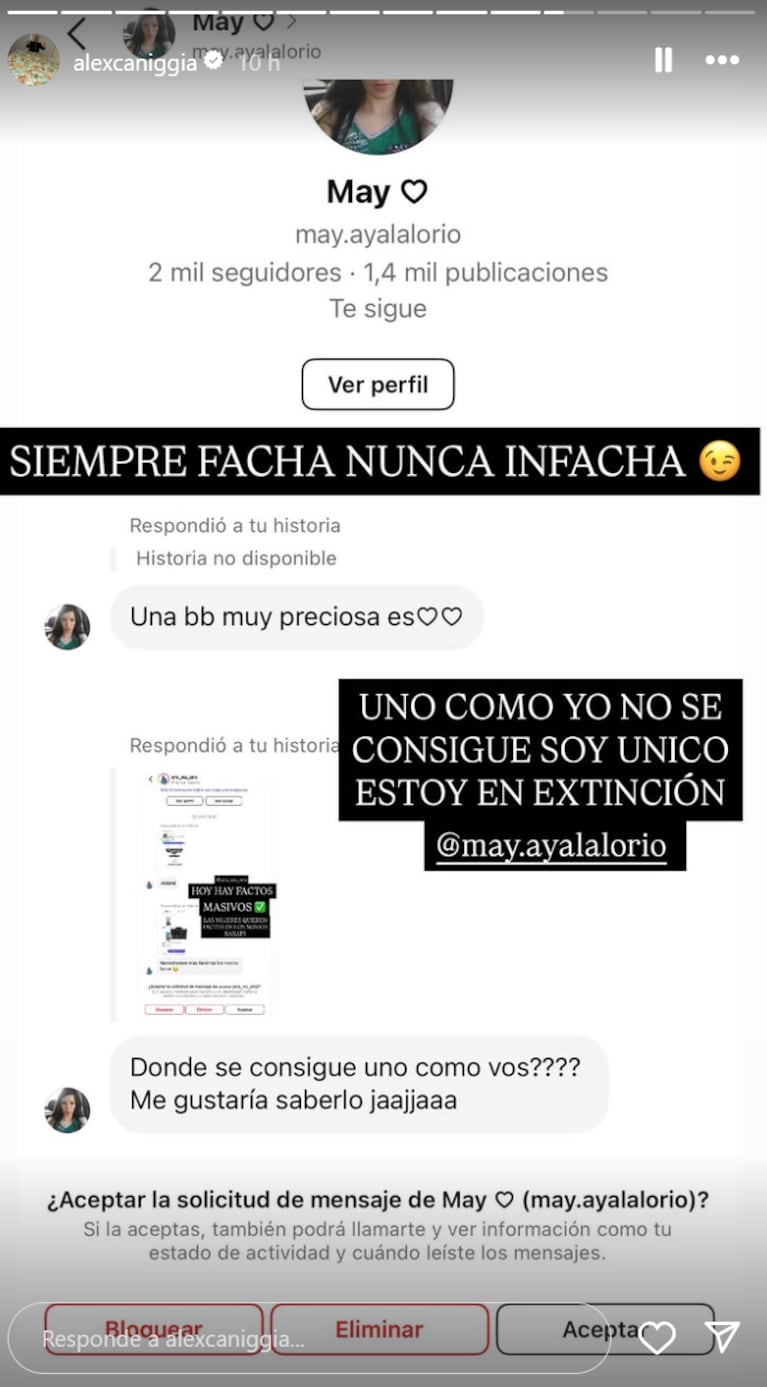Image resolution: width=767 pixels, height=1387 pixels.
Task: Like this story with the heart
Action: (657, 1337)
